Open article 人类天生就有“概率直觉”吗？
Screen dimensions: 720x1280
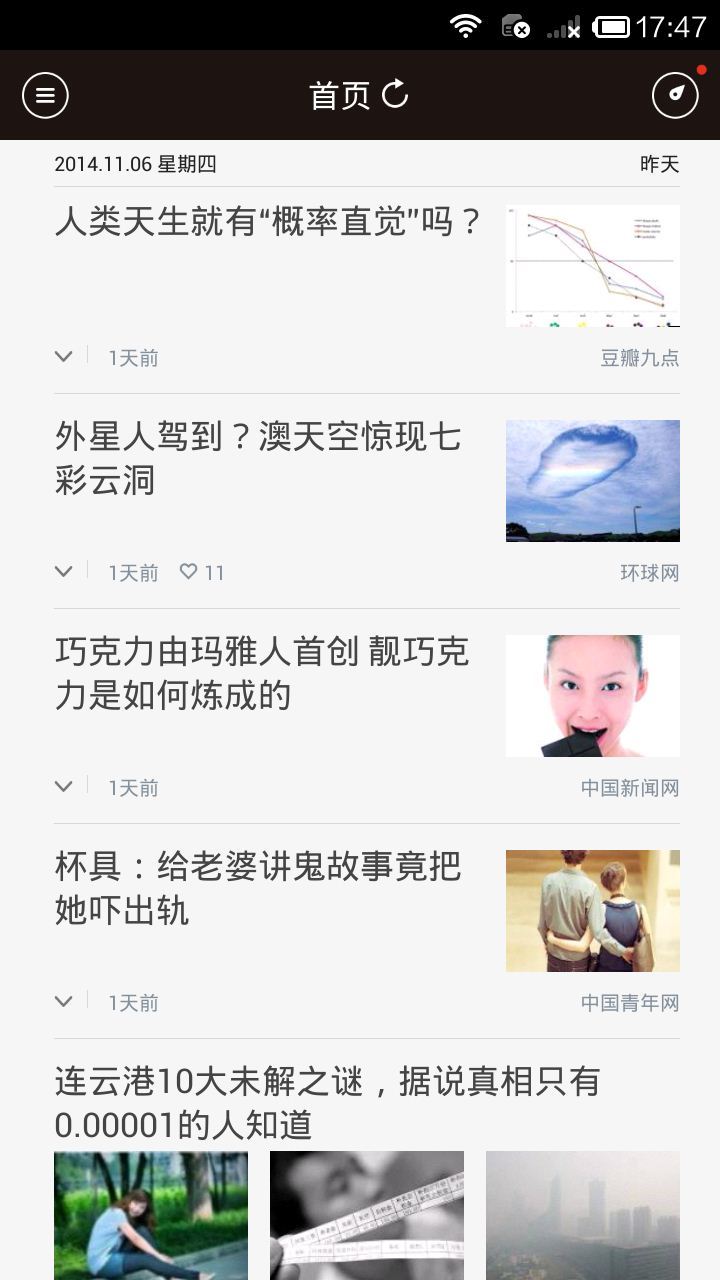(x=270, y=222)
